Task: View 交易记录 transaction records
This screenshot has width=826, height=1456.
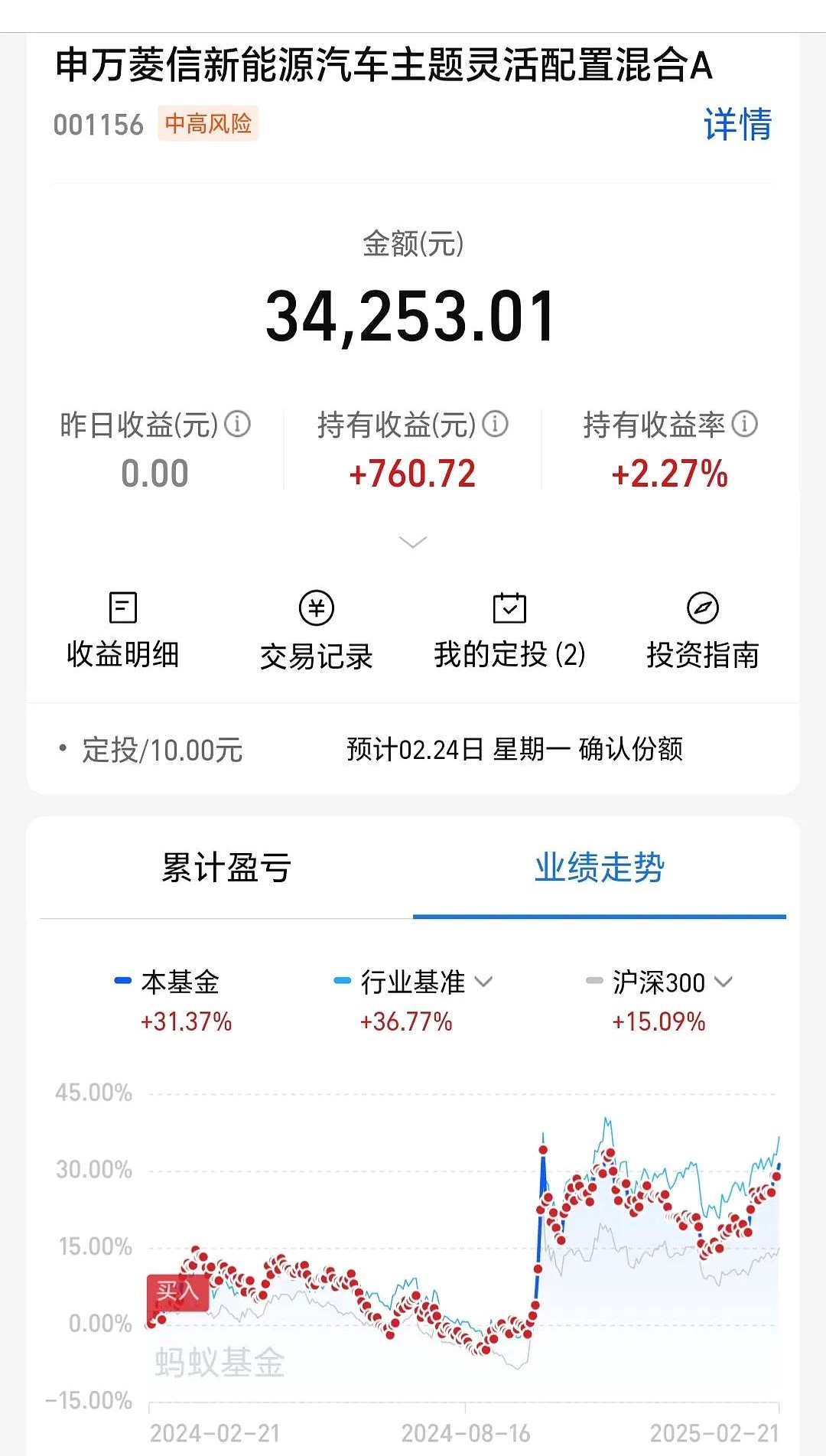Action: (316, 631)
